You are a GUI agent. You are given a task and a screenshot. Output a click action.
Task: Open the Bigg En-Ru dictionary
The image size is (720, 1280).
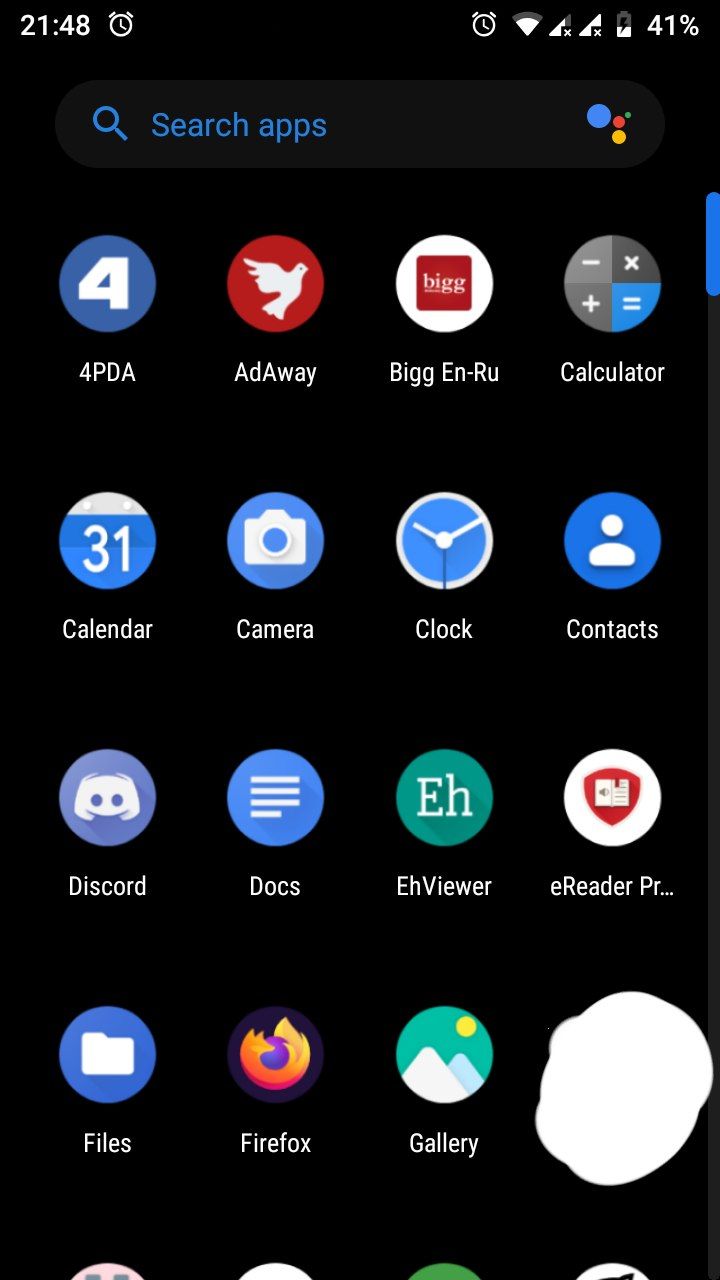444,284
